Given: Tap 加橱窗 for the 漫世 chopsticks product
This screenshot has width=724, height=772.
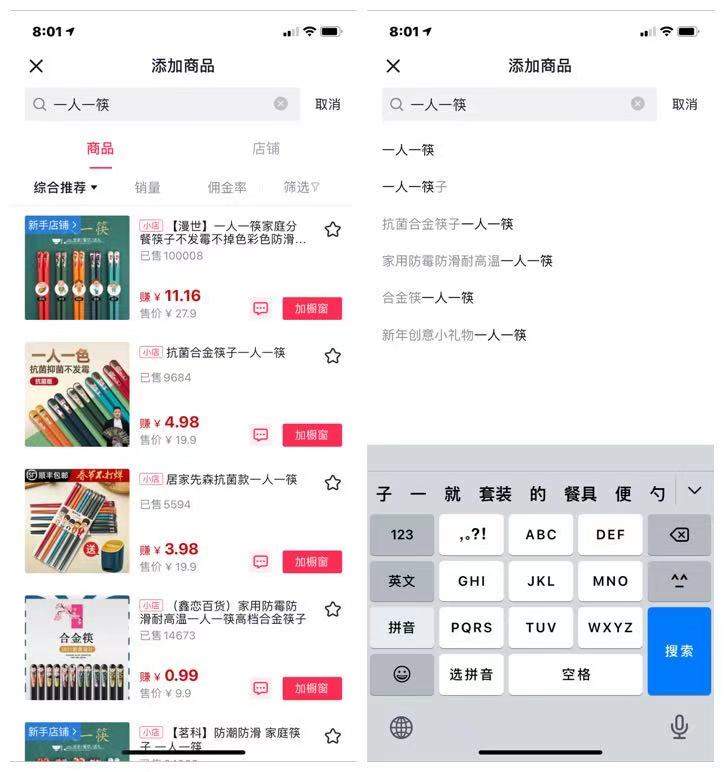Looking at the screenshot, I should tap(311, 308).
